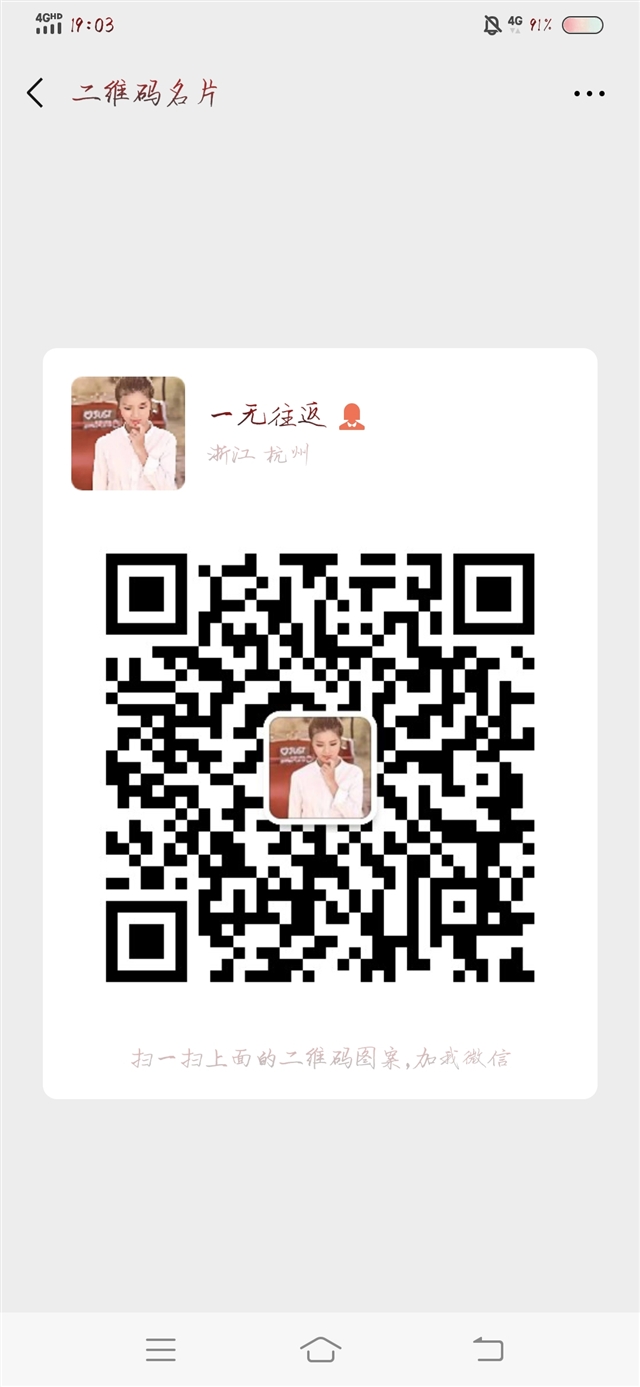Open the three-dot overflow menu
This screenshot has height=1387, width=640.
[x=589, y=94]
